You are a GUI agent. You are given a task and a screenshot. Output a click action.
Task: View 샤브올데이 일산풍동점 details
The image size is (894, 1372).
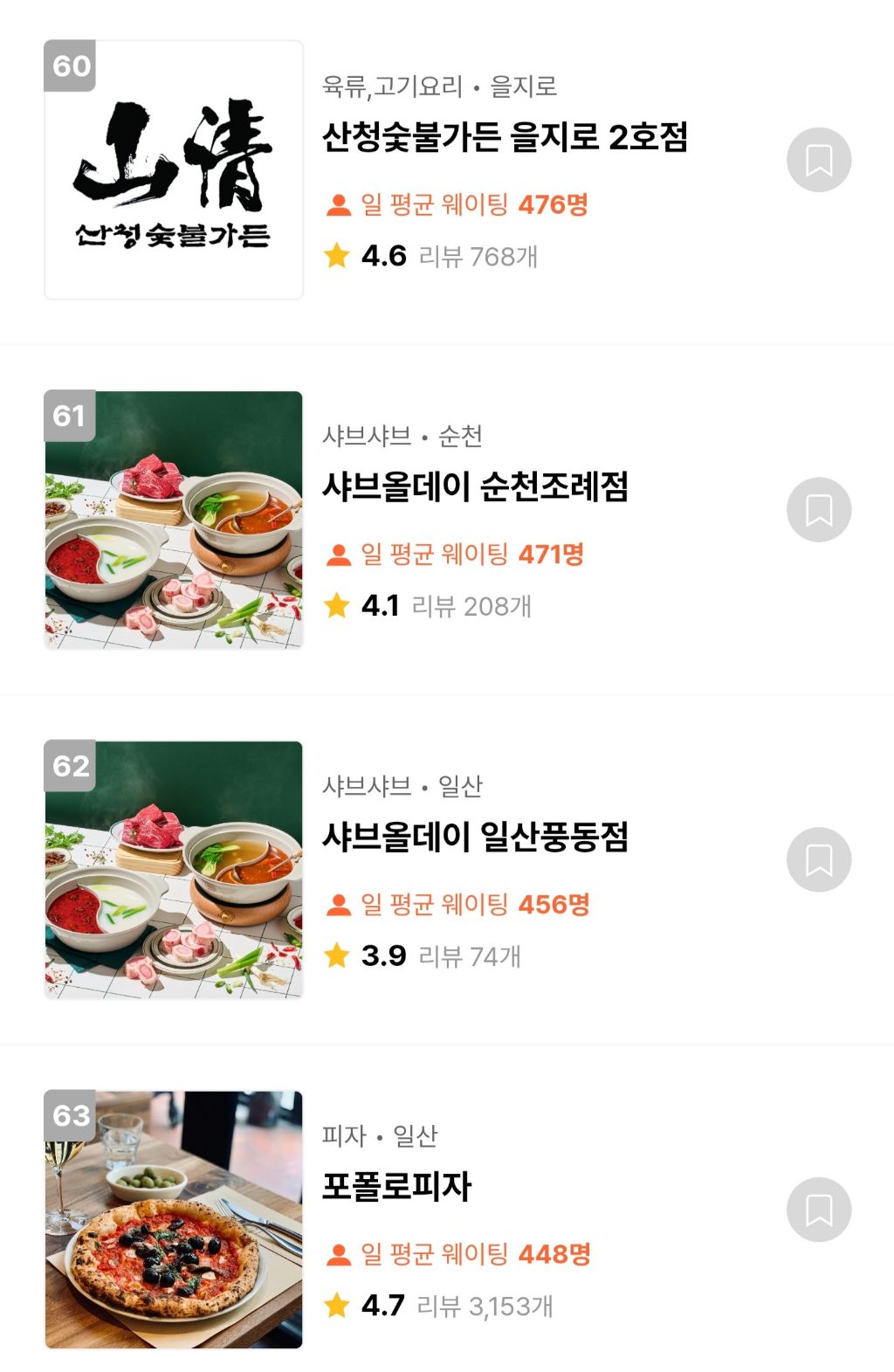coord(475,838)
